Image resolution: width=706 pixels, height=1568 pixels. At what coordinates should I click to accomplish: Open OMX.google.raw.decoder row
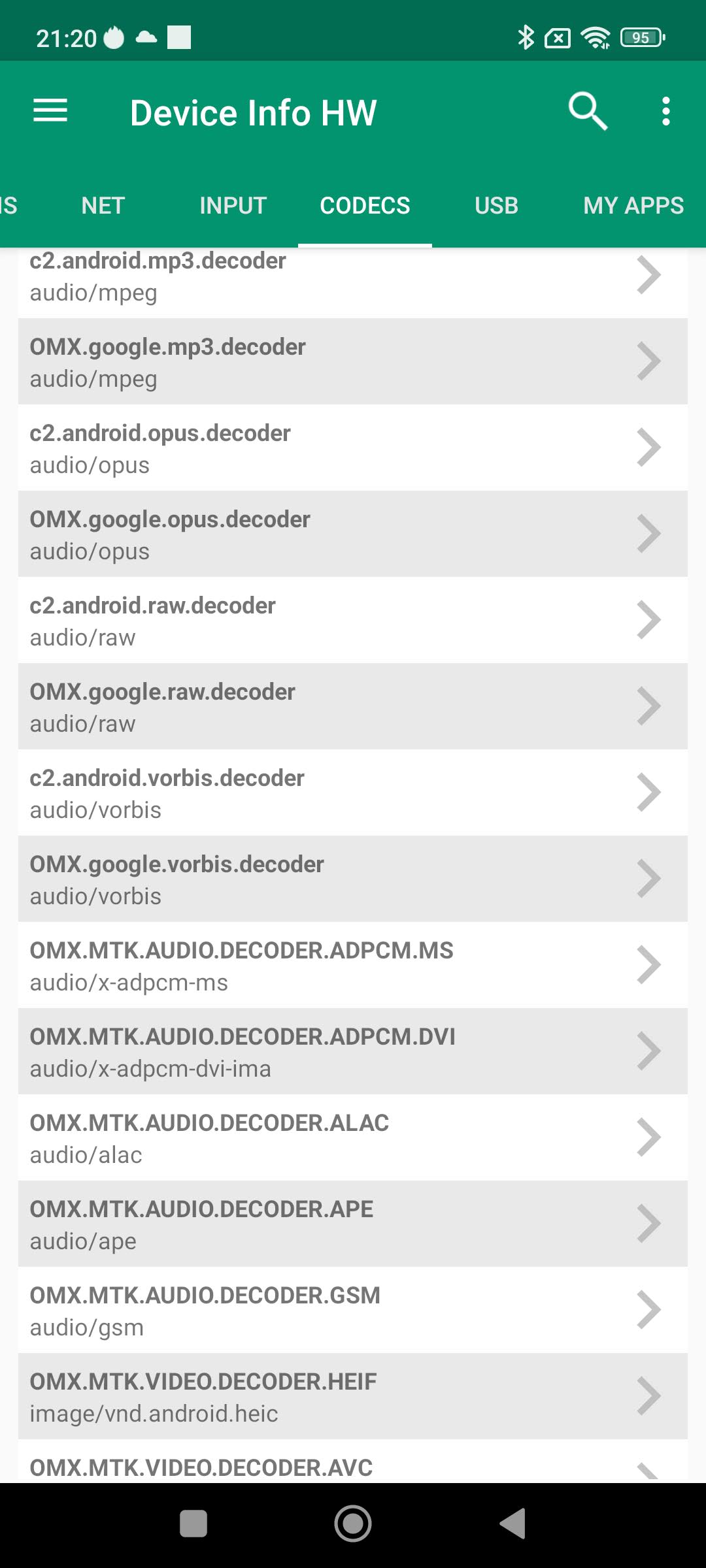tap(353, 706)
